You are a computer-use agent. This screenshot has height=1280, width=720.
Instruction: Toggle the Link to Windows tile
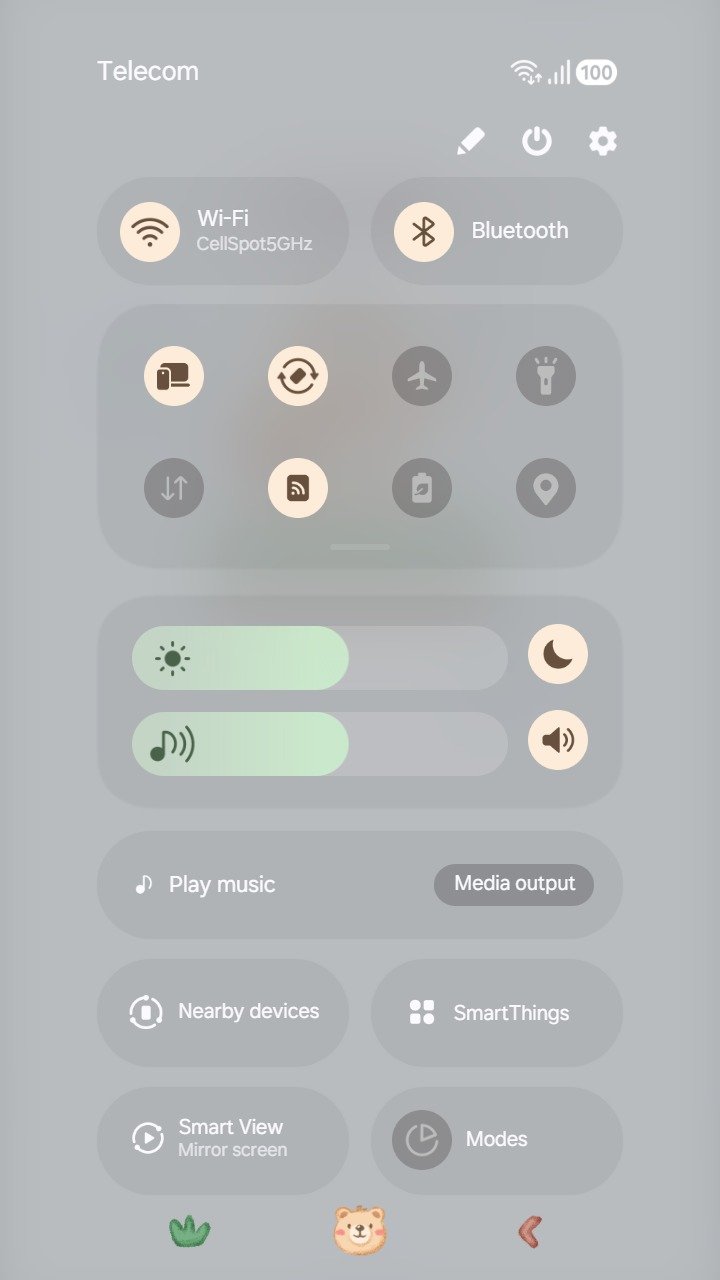click(174, 377)
